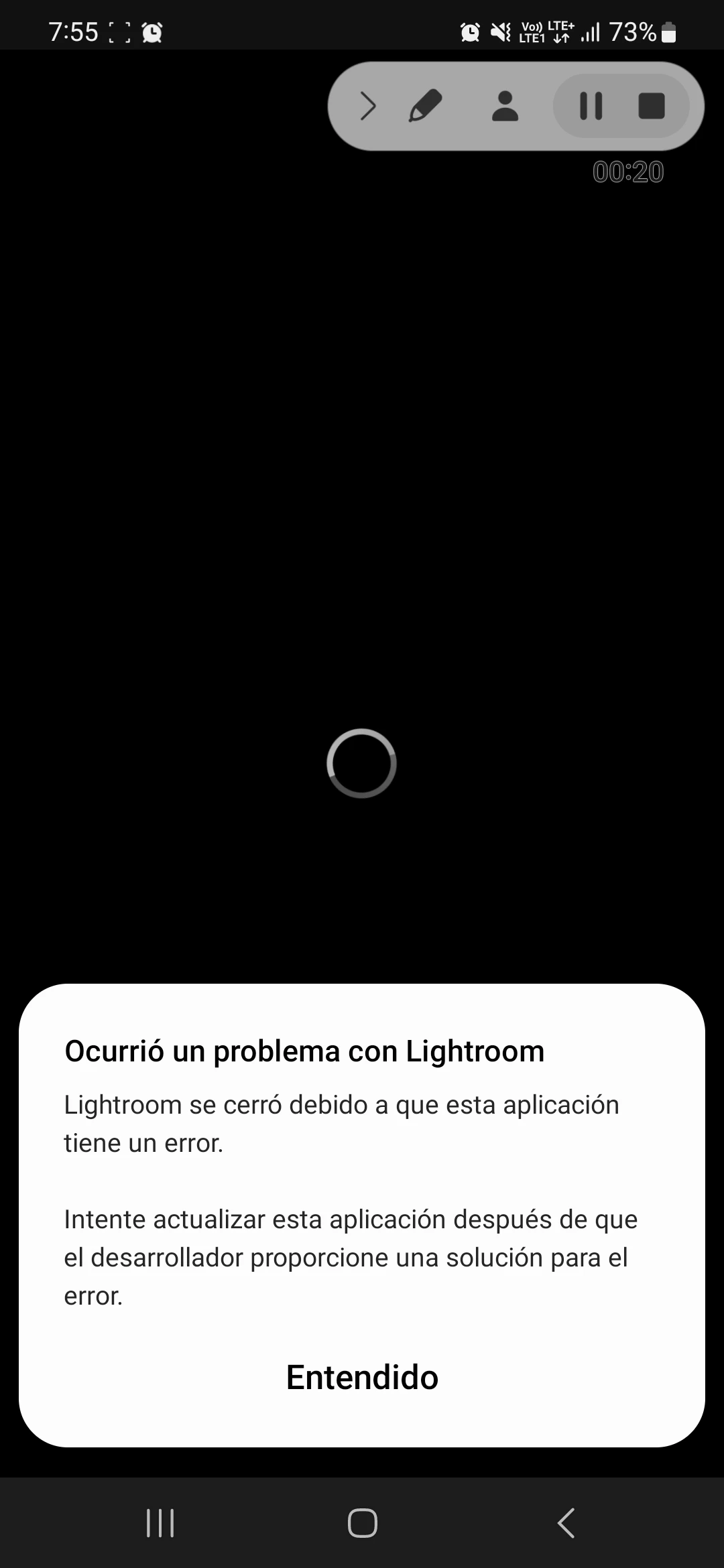Dismiss the Lightroom error with Entendido

pos(362,1378)
